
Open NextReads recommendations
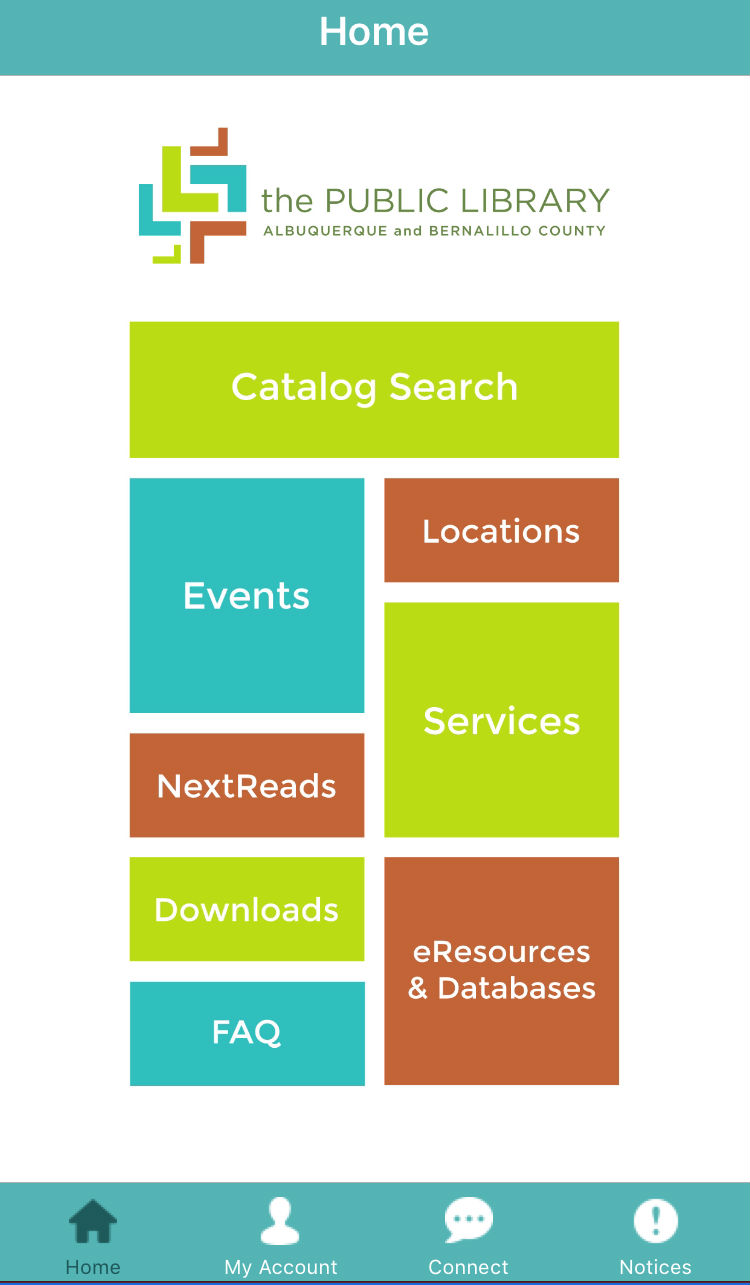coord(247,785)
